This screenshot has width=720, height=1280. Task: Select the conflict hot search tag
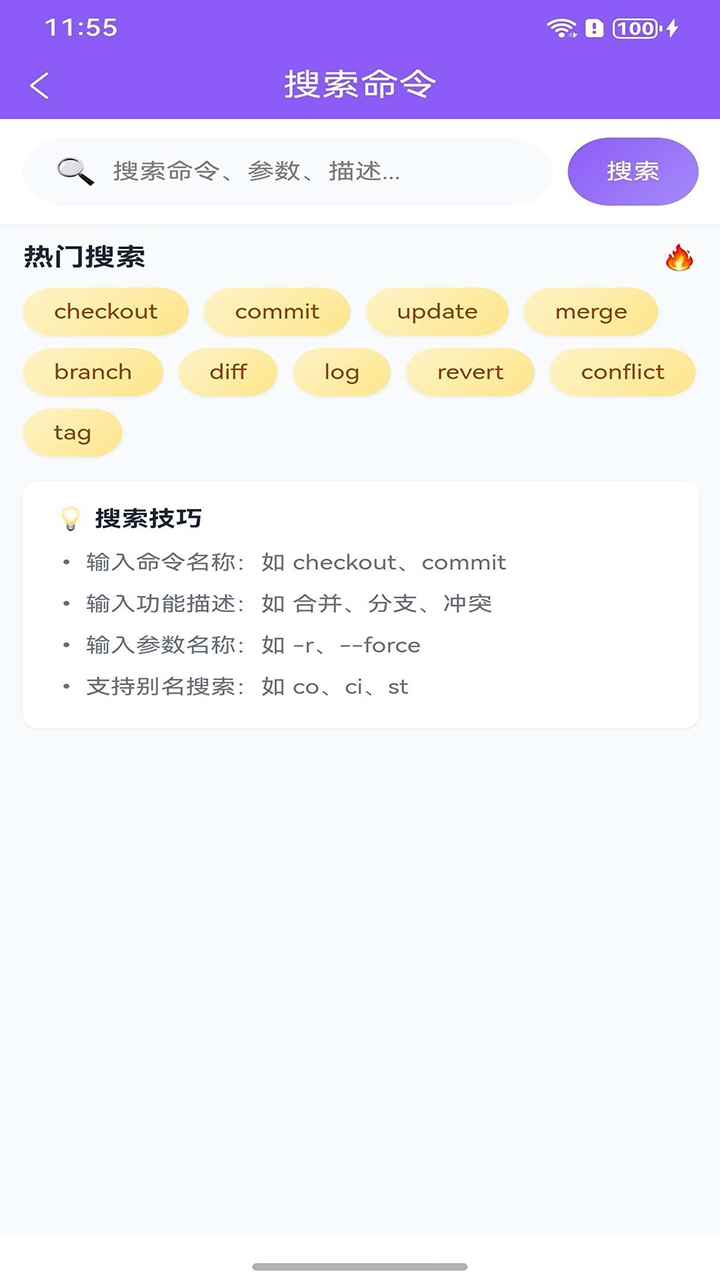pyautogui.click(x=622, y=372)
